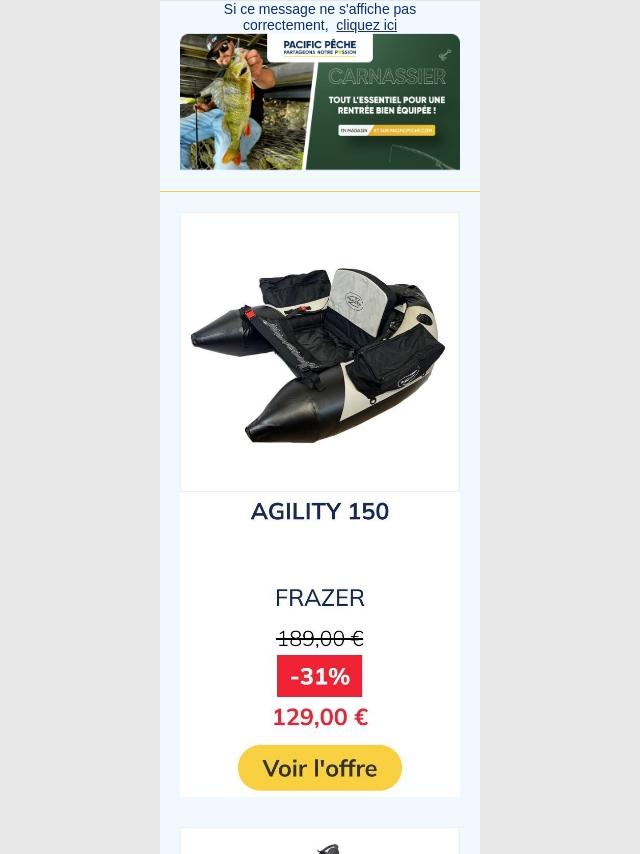Image resolution: width=640 pixels, height=854 pixels.
Task: Open the Pacific Pêche Carnassier banner
Action: click(320, 102)
